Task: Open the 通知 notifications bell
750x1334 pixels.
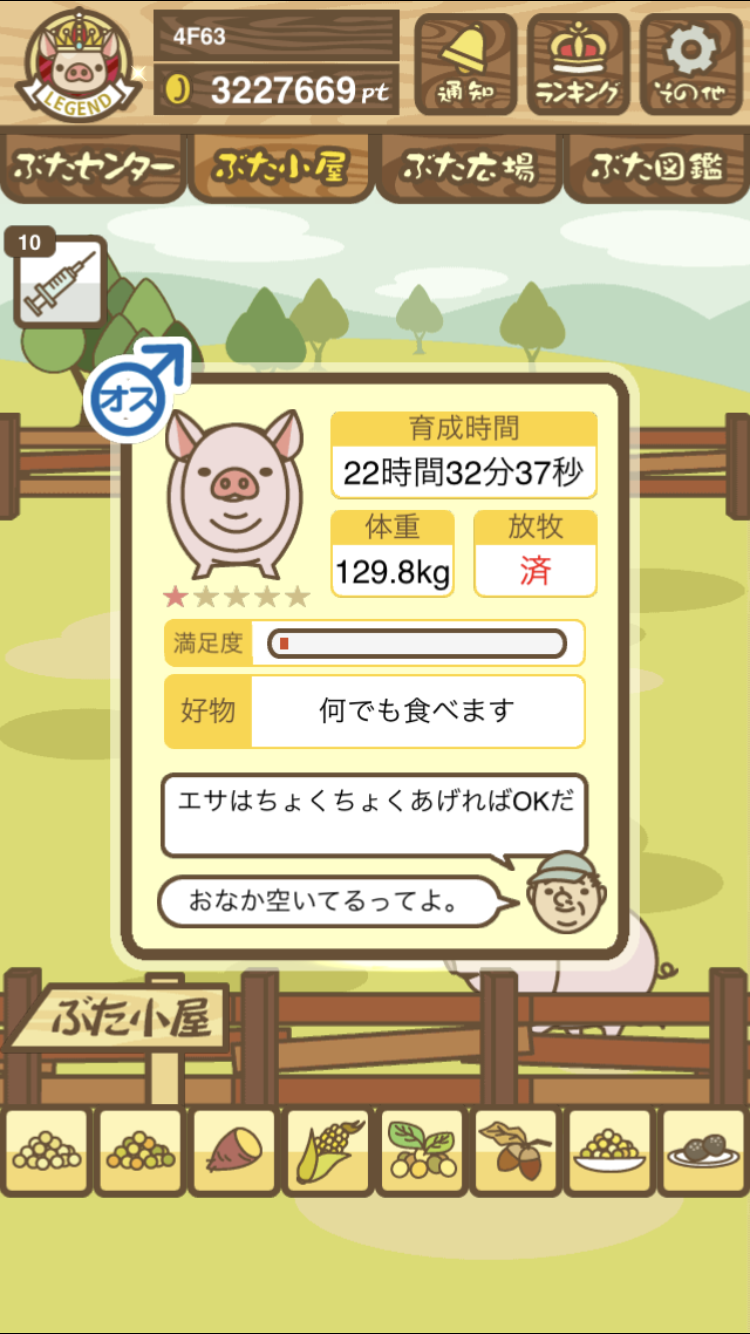Action: point(465,64)
